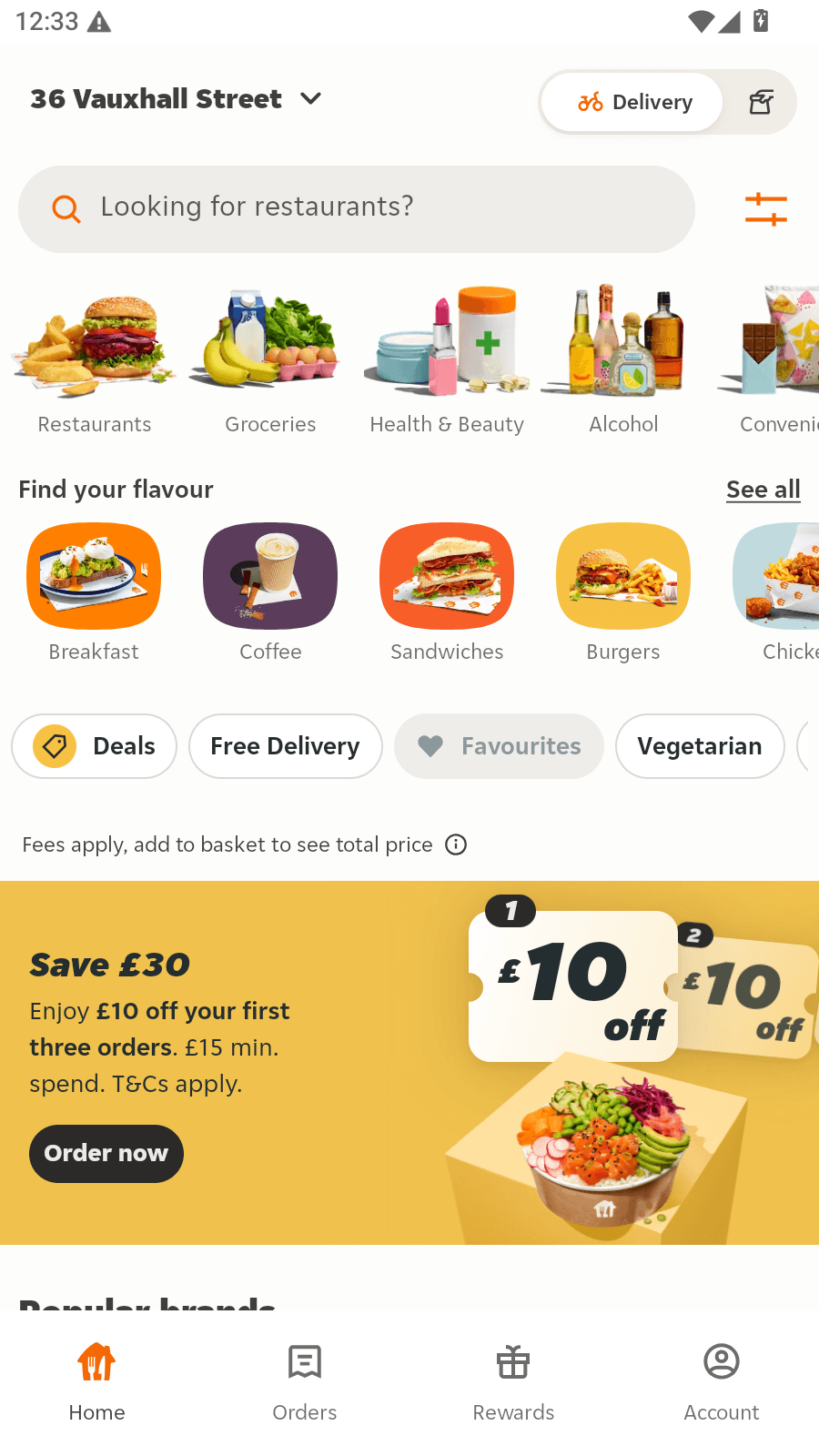Apply the Deals filter chip
This screenshot has width=819, height=1456.
coord(95,746)
